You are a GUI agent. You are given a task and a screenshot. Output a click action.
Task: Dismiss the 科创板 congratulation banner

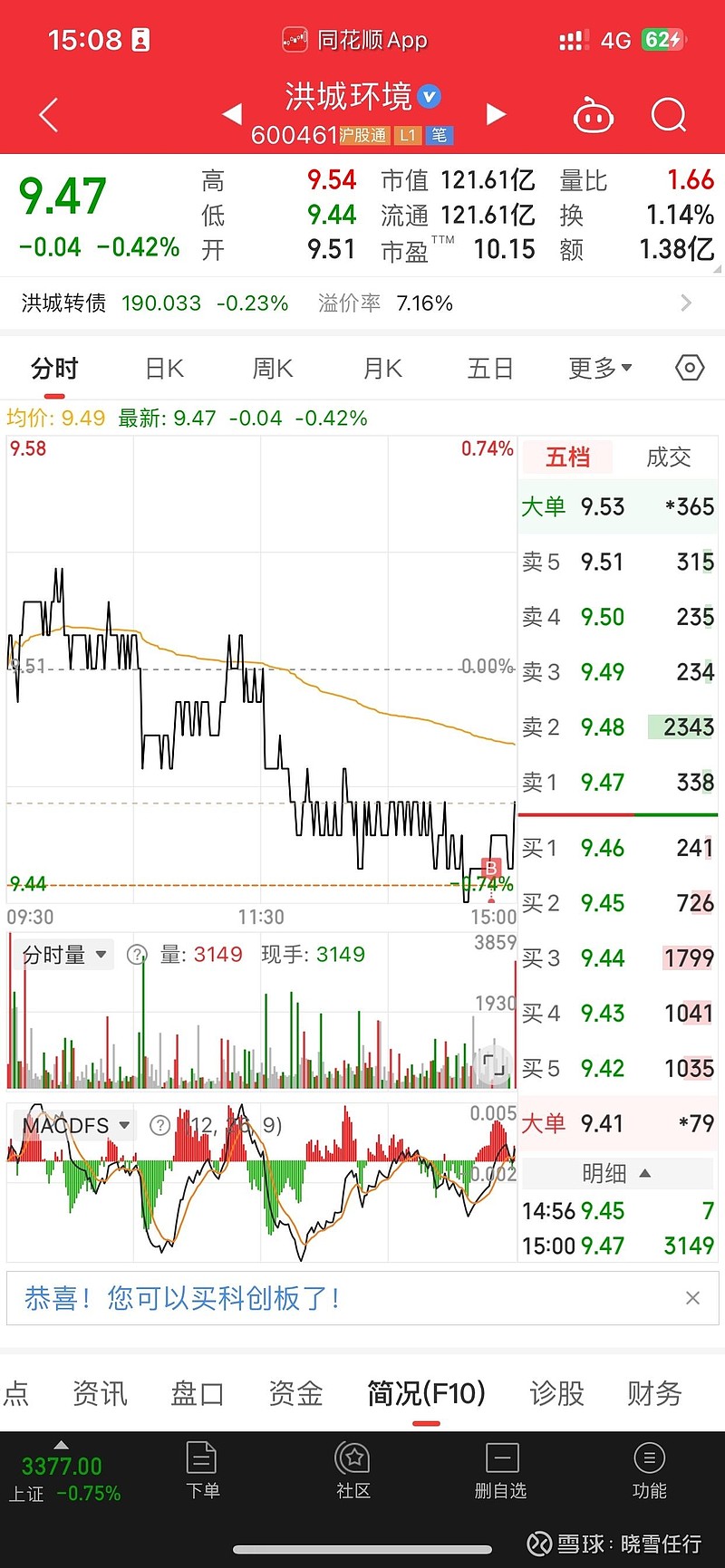tap(692, 1298)
